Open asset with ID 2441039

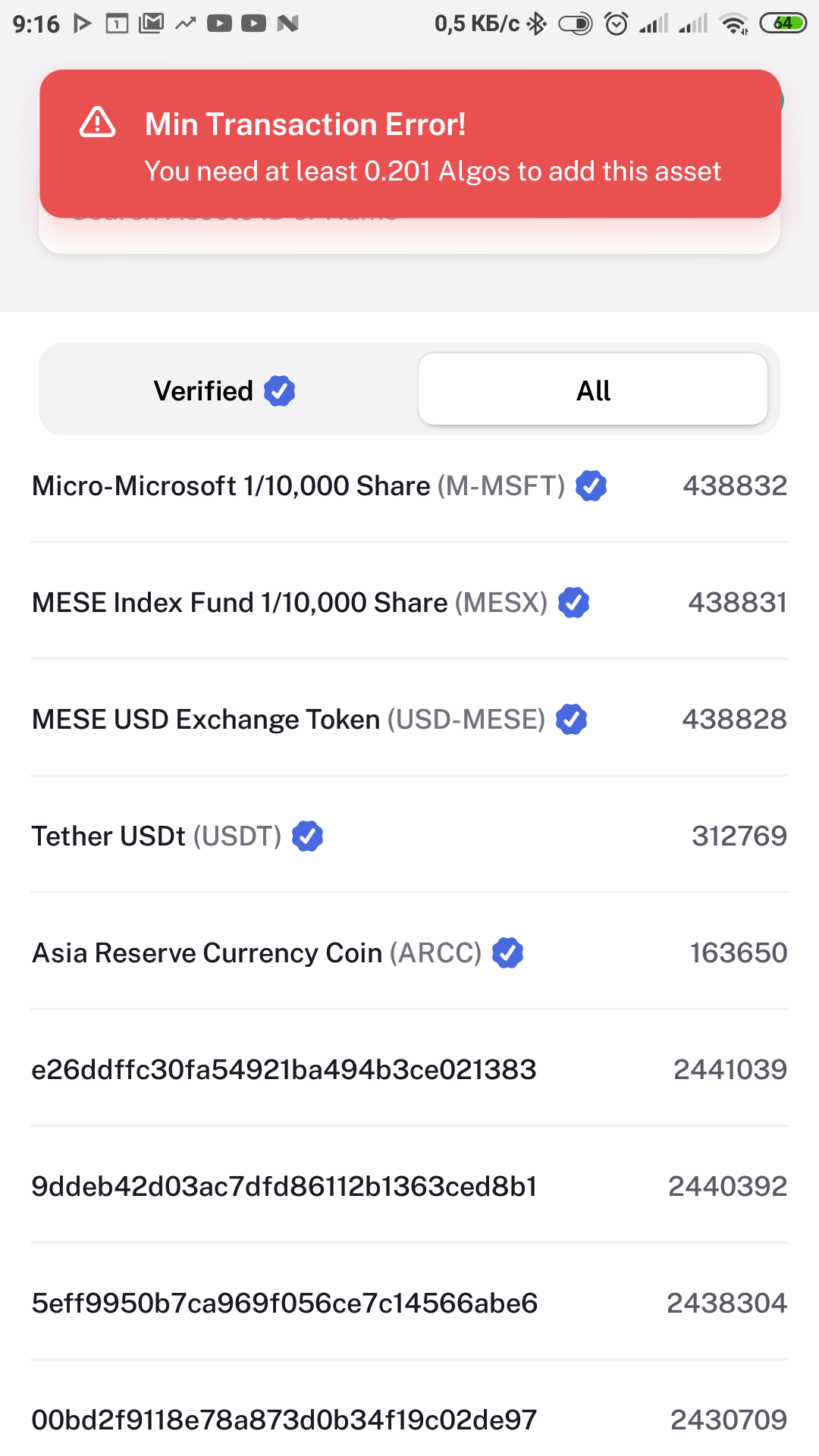(x=409, y=1069)
